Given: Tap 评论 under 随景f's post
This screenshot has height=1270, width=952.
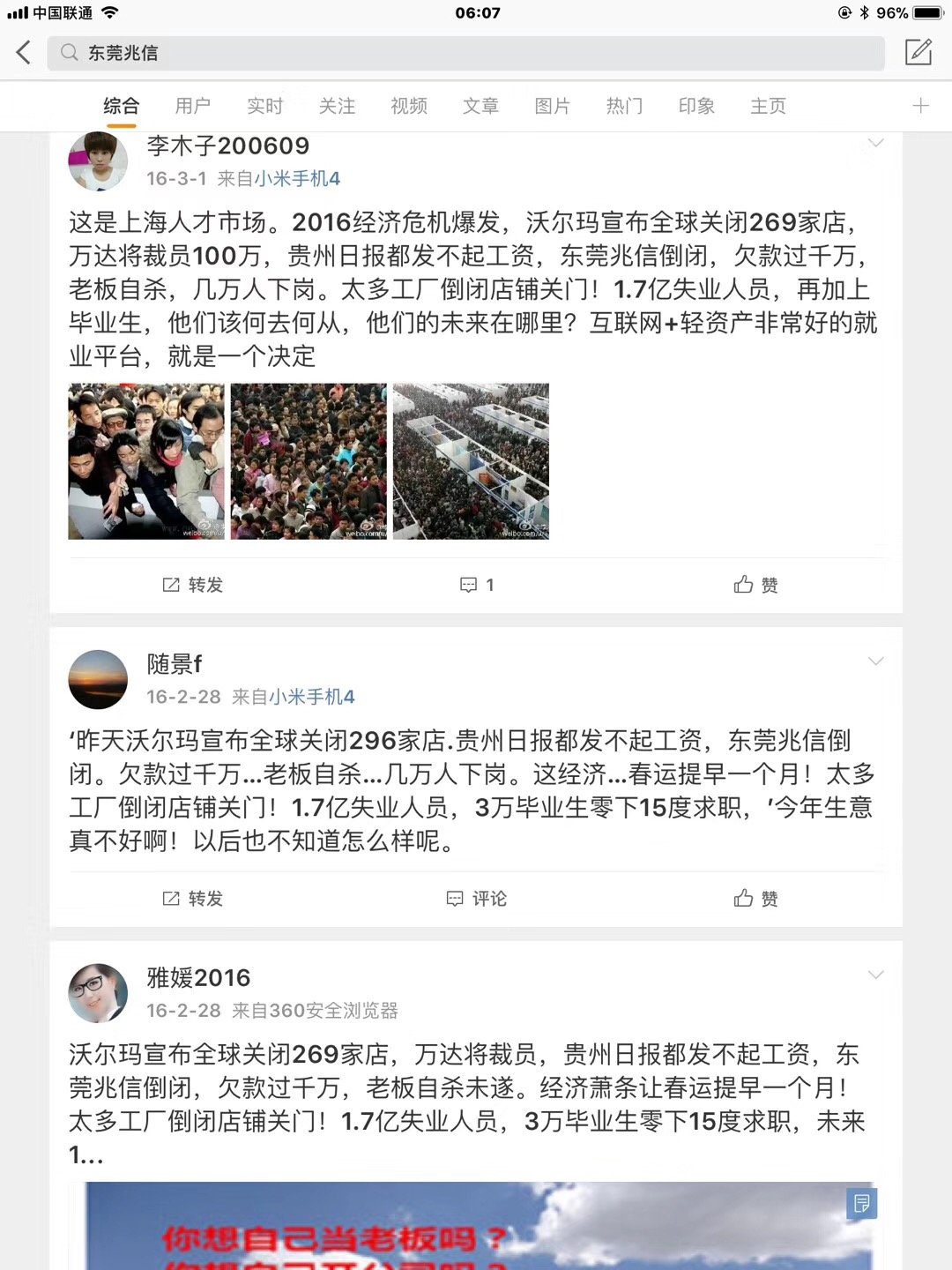Looking at the screenshot, I should point(477,899).
